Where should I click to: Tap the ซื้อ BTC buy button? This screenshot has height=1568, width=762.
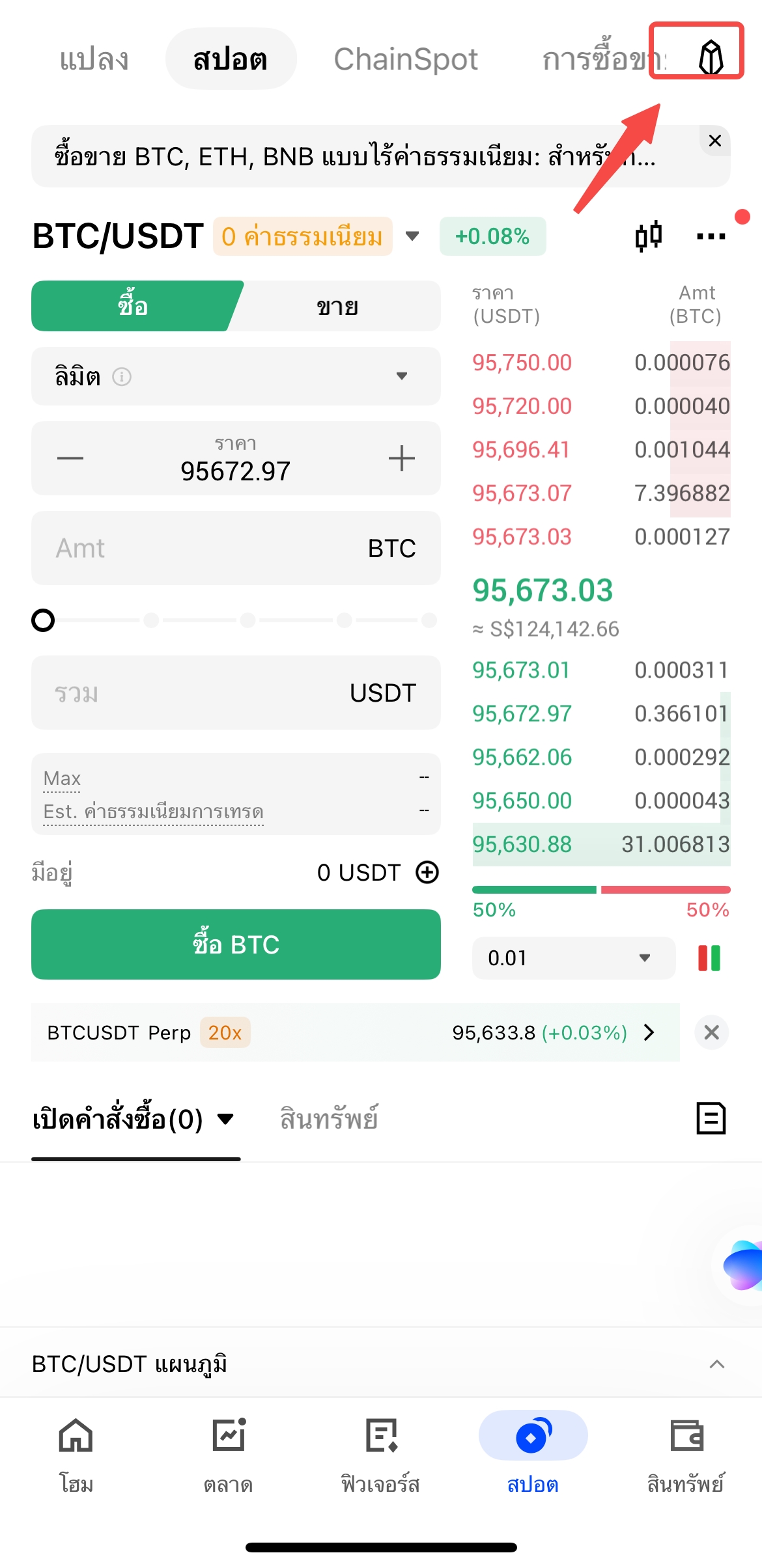tap(236, 944)
